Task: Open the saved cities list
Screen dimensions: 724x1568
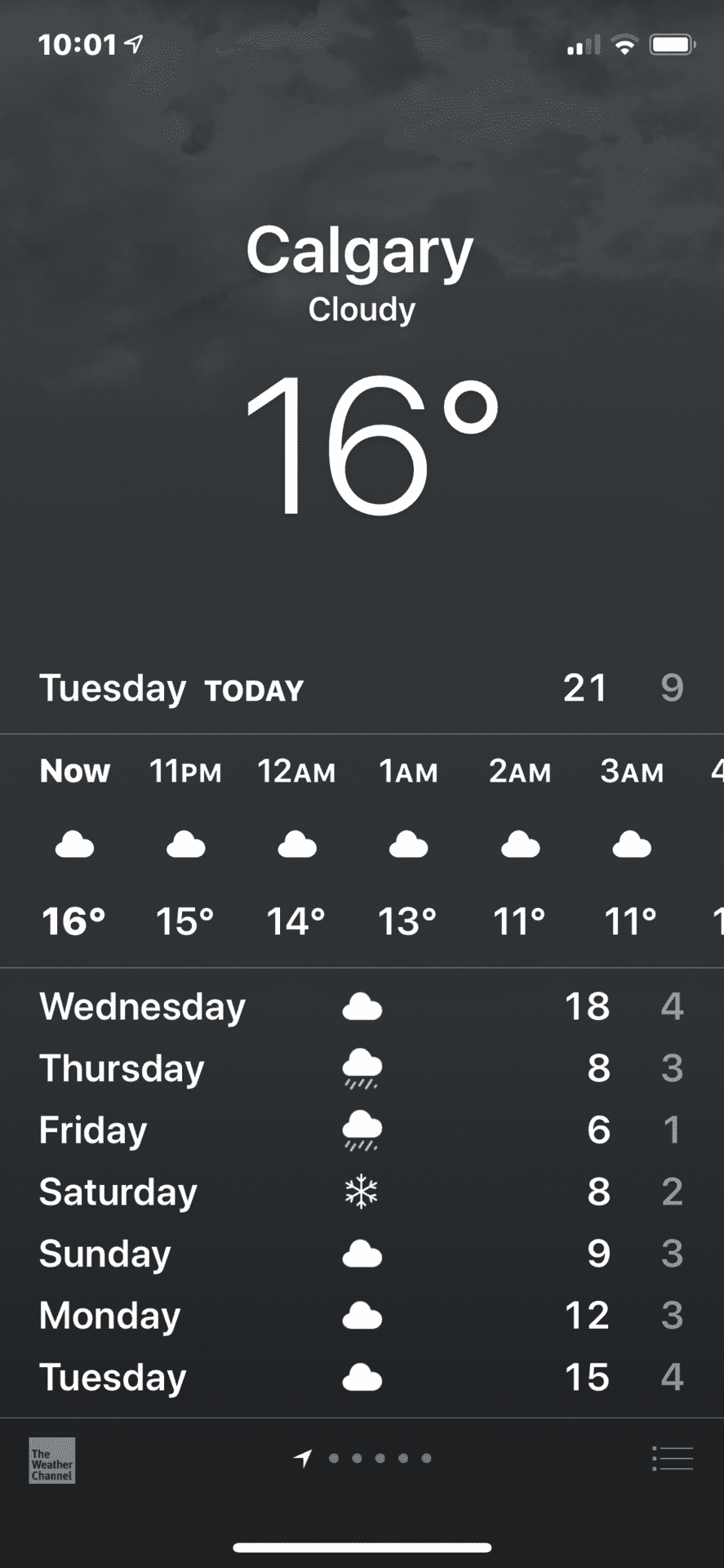Action: (673, 1458)
